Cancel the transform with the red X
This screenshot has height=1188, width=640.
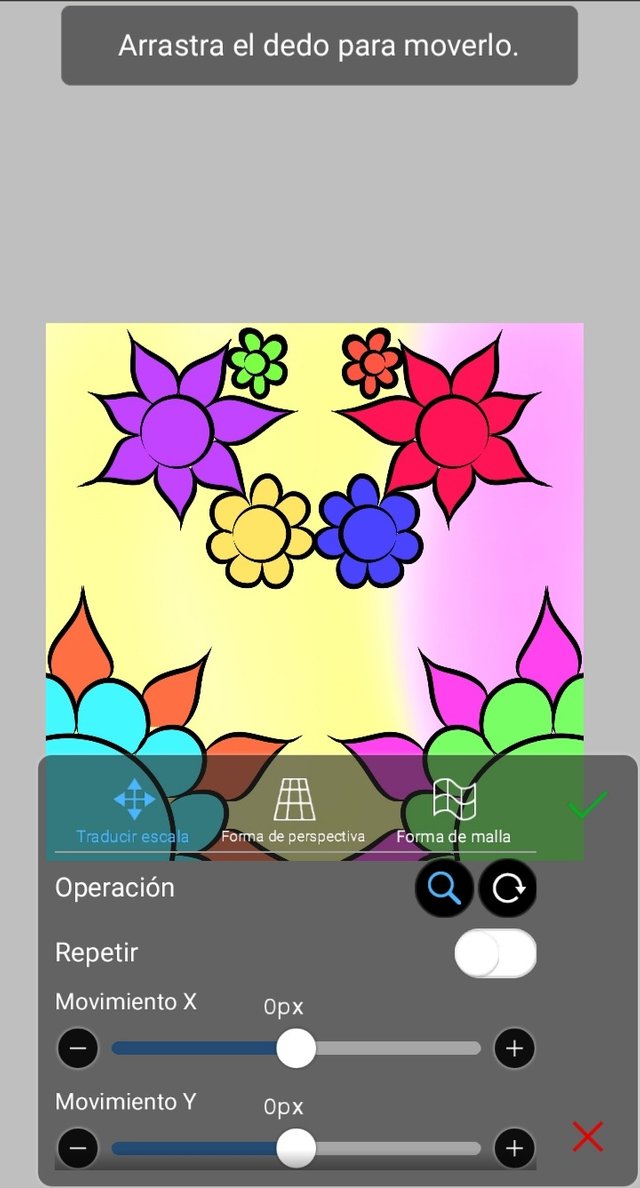[x=588, y=1137]
